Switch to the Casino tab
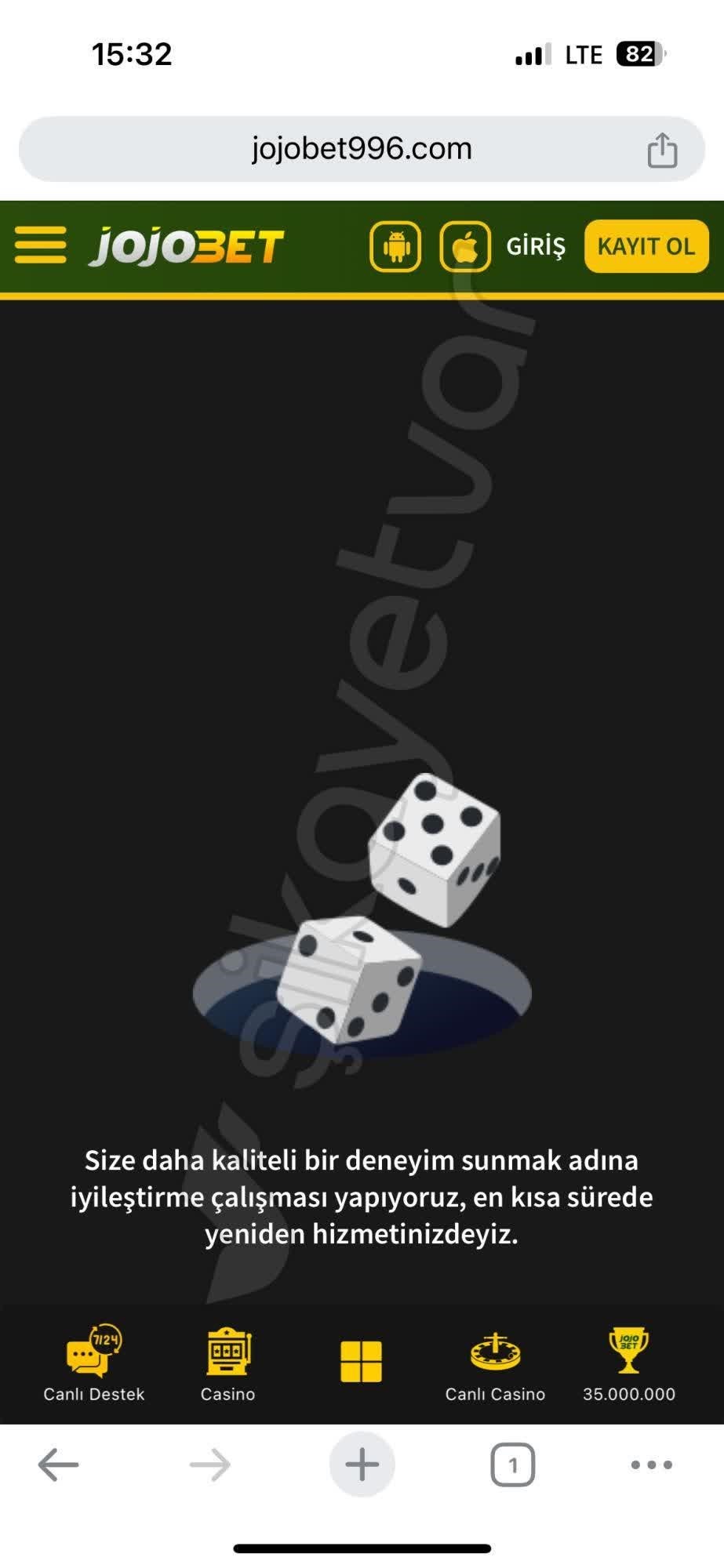This screenshot has width=724, height=1568. pyautogui.click(x=227, y=1364)
